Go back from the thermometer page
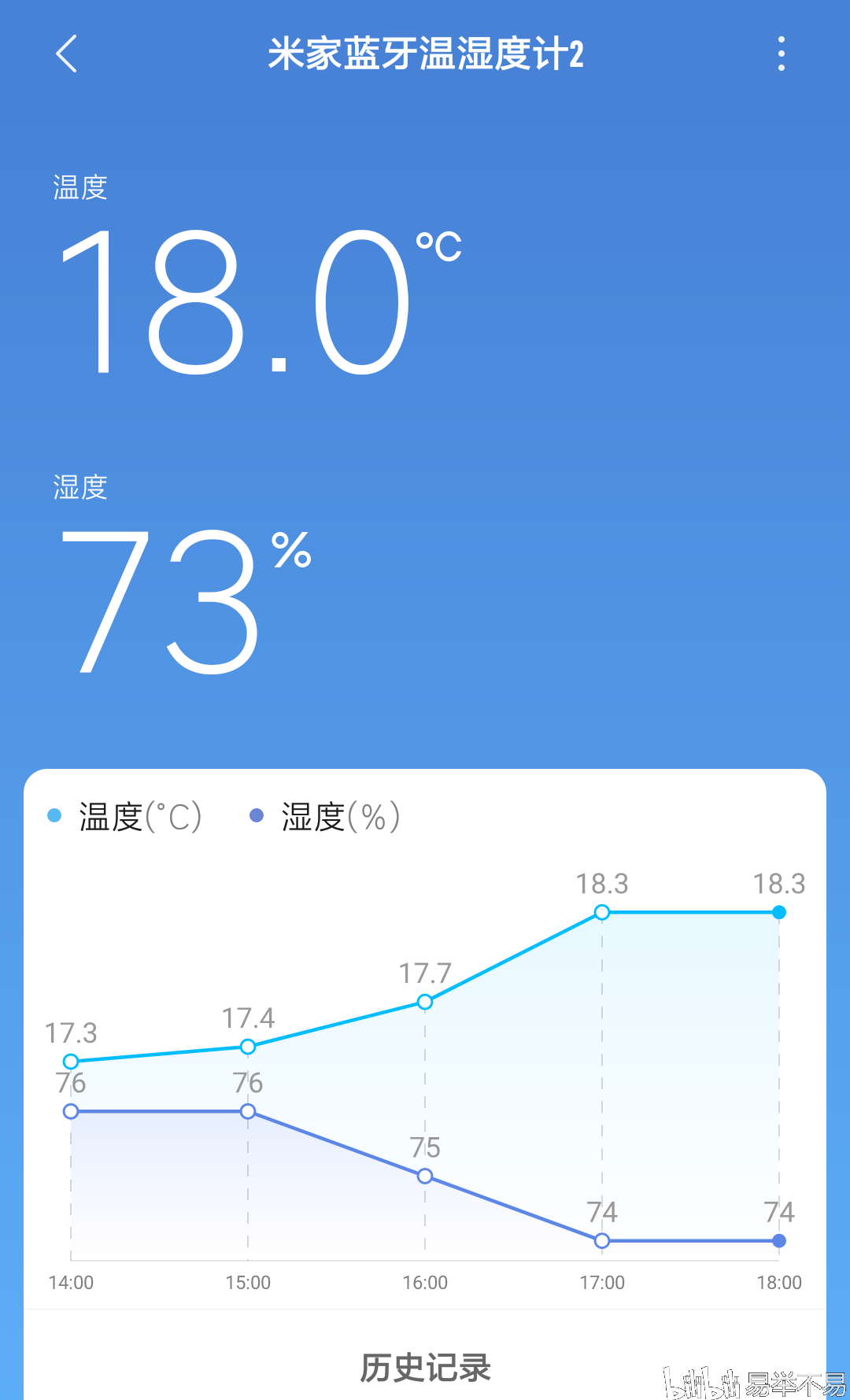 coord(67,54)
